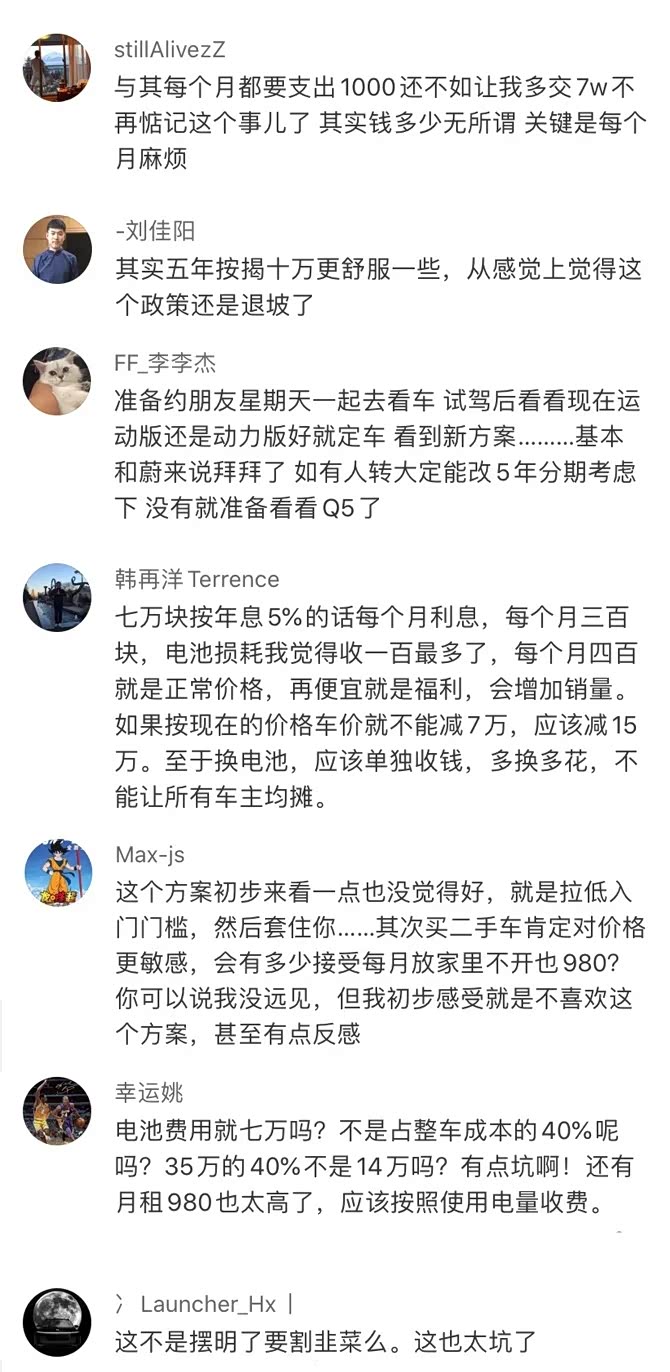Open the username 韩再洋 Terrence
670x1372 pixels.
(x=197, y=579)
